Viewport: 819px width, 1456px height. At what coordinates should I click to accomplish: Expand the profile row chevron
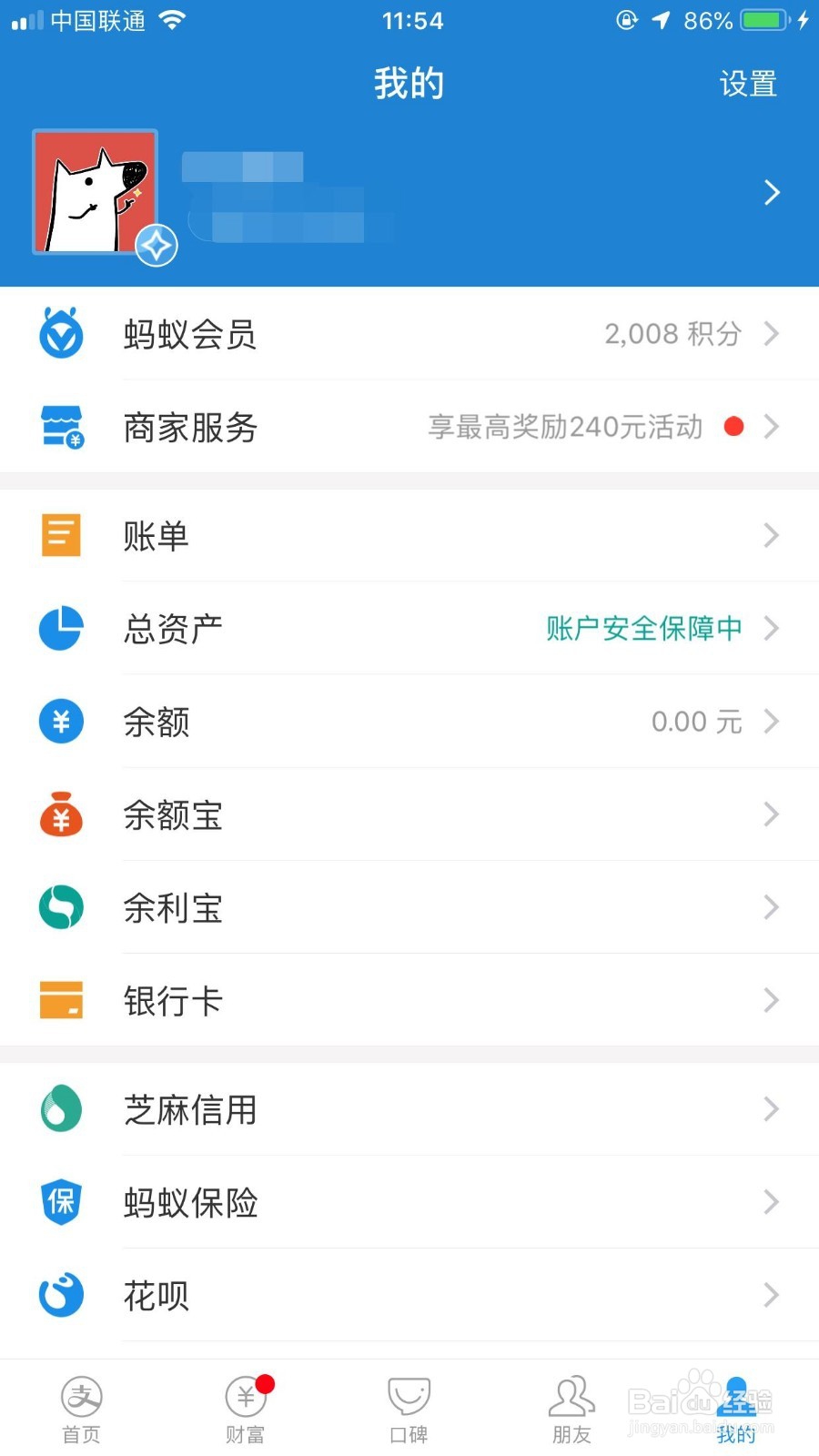point(772,192)
